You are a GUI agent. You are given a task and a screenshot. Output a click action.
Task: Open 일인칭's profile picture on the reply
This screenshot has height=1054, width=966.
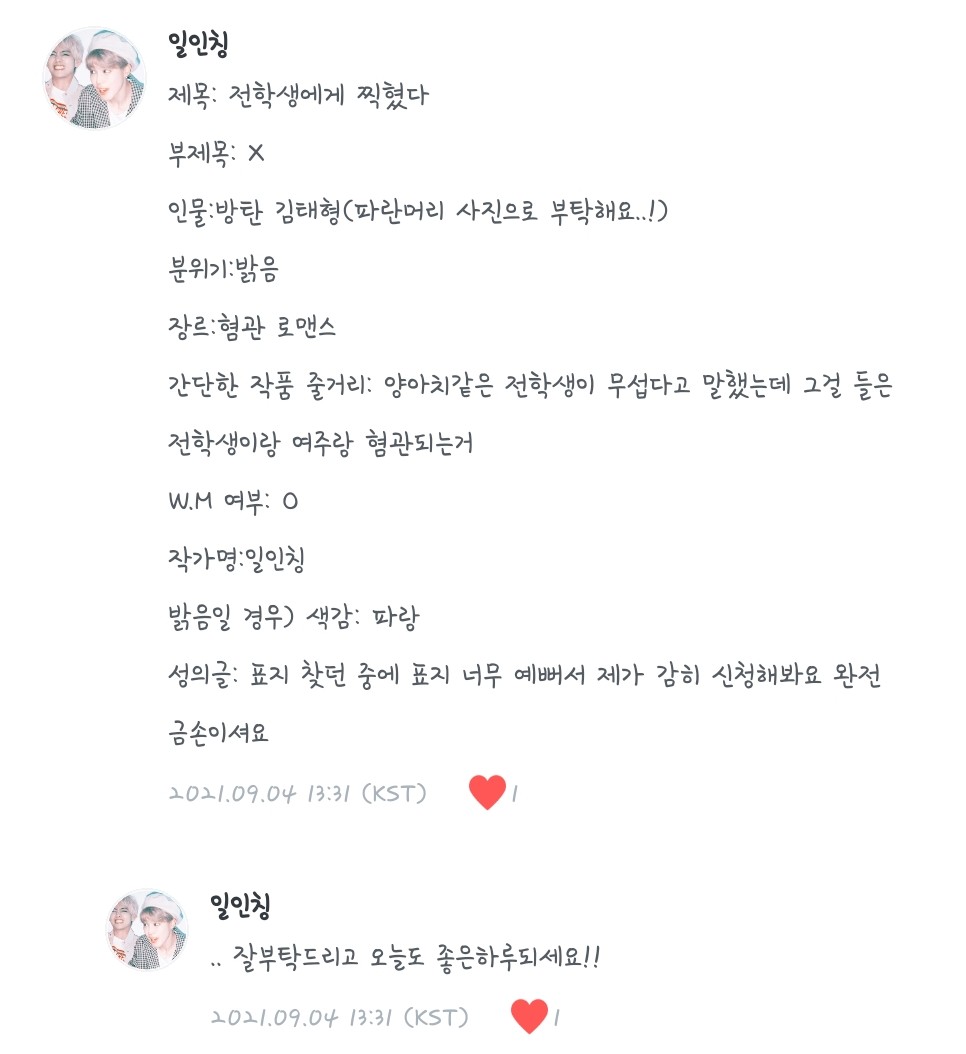pyautogui.click(x=147, y=929)
